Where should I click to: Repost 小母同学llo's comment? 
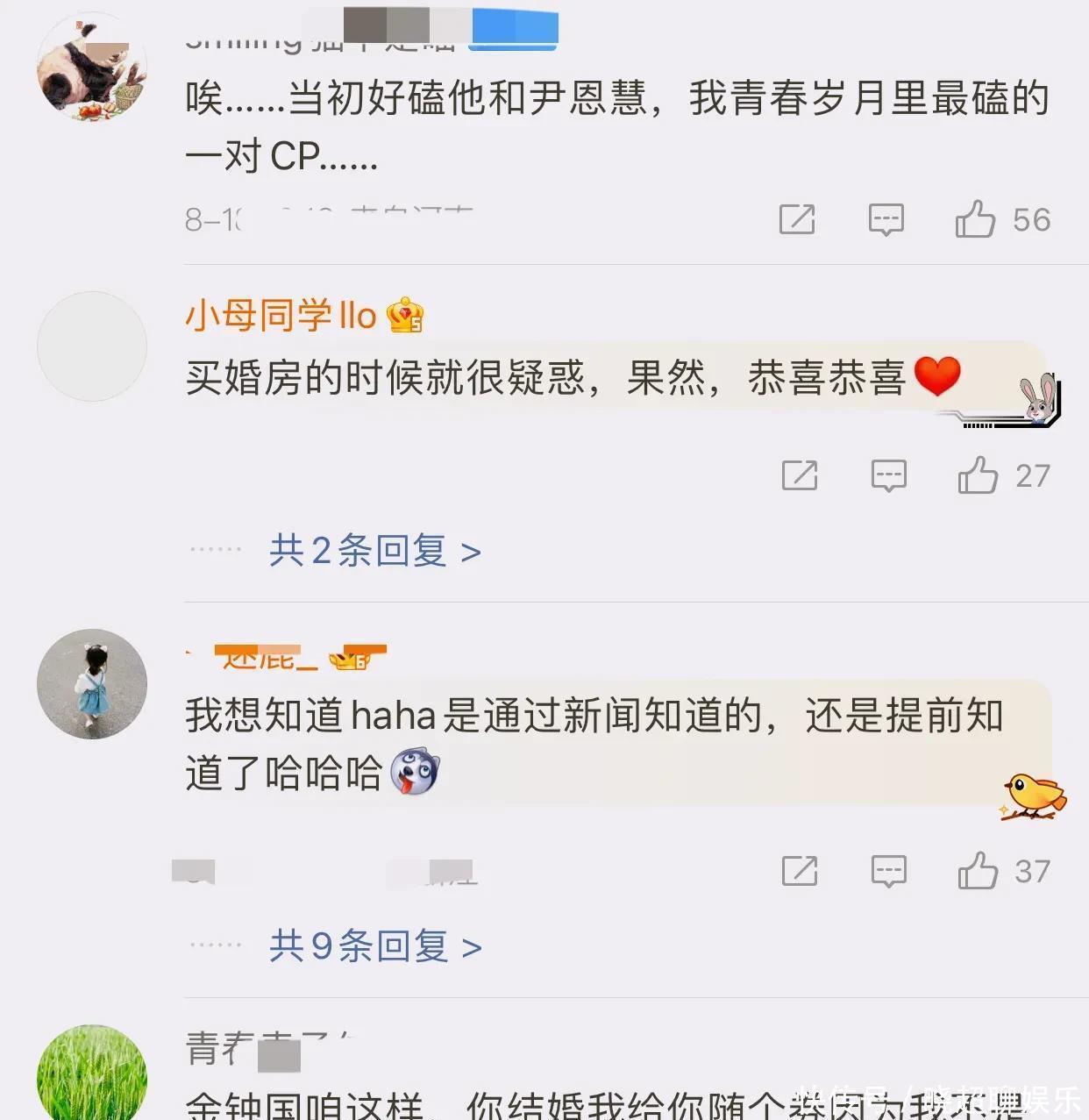tap(799, 475)
